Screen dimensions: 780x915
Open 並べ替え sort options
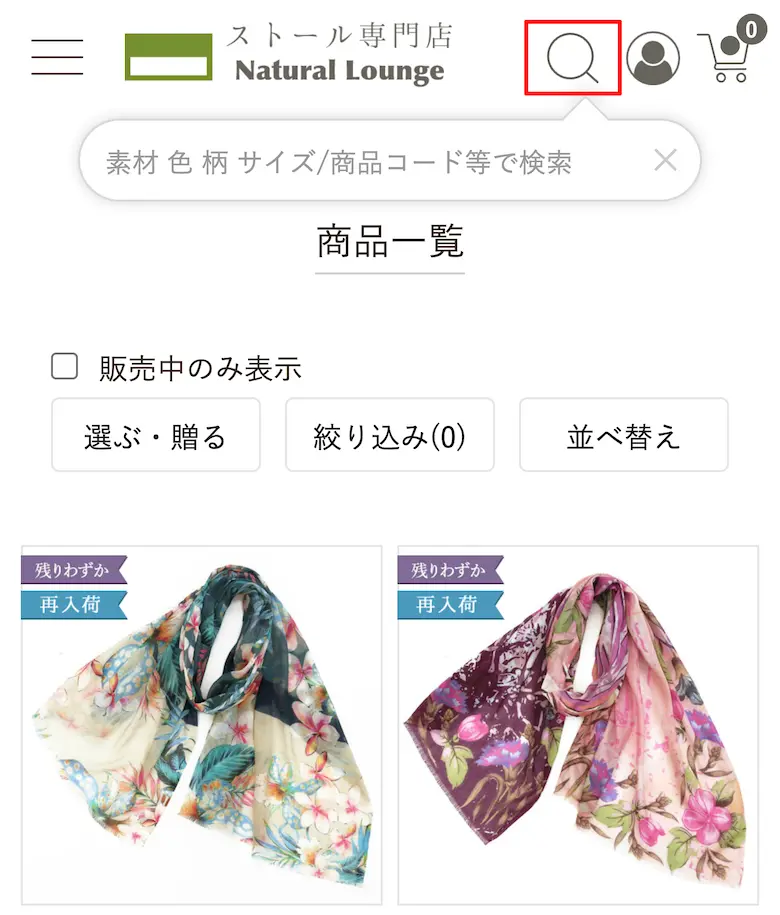(x=623, y=435)
